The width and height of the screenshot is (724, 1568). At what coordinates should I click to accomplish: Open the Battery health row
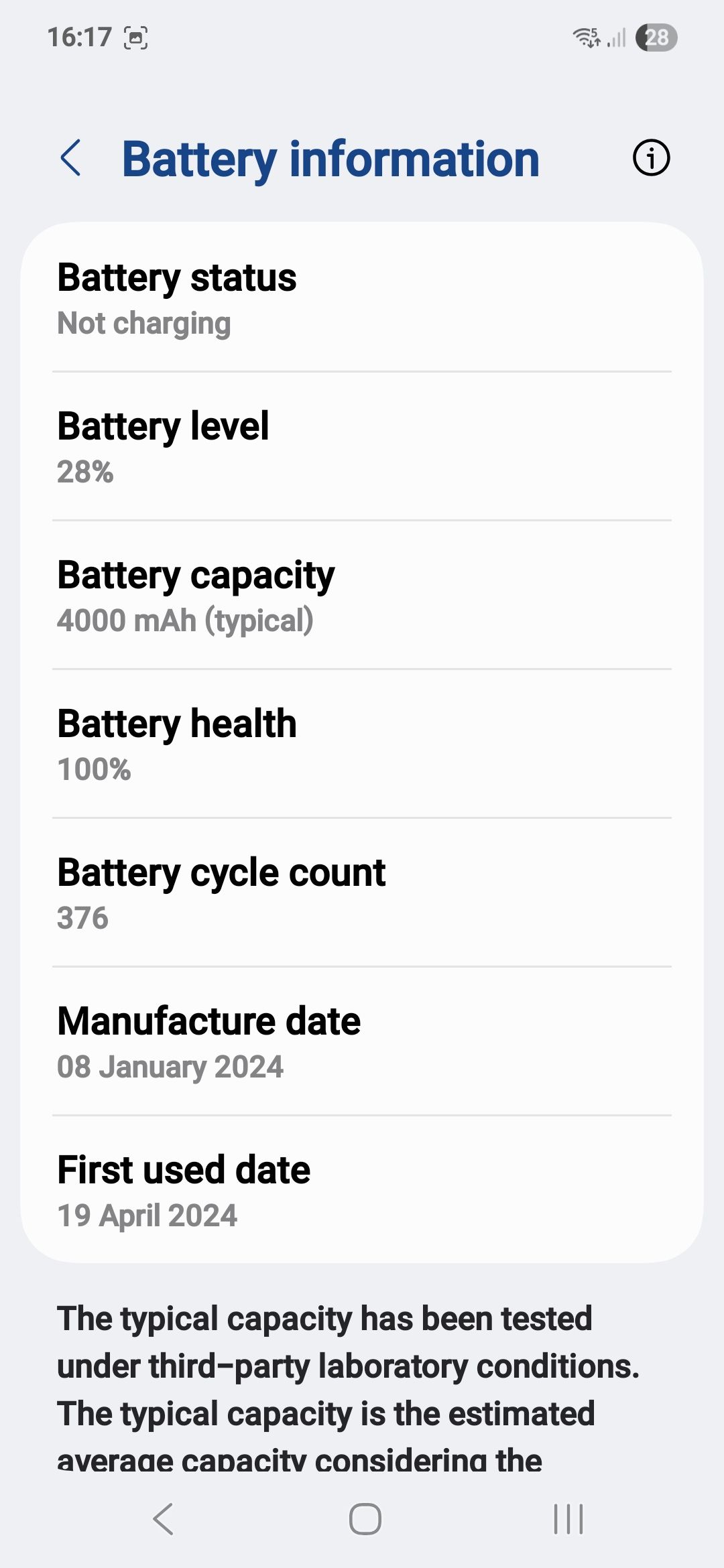(x=362, y=744)
